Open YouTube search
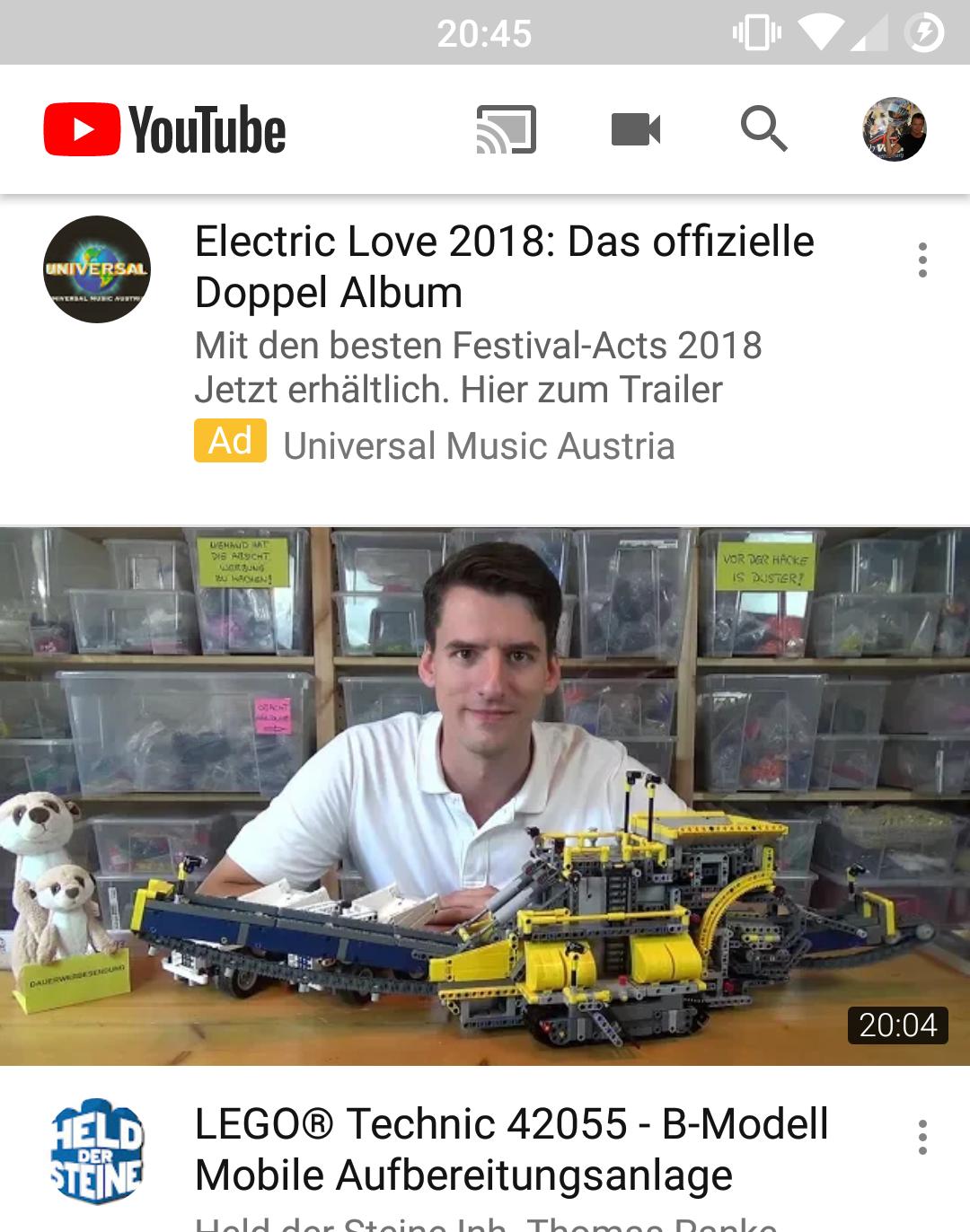The width and height of the screenshot is (970, 1232). 763,129
